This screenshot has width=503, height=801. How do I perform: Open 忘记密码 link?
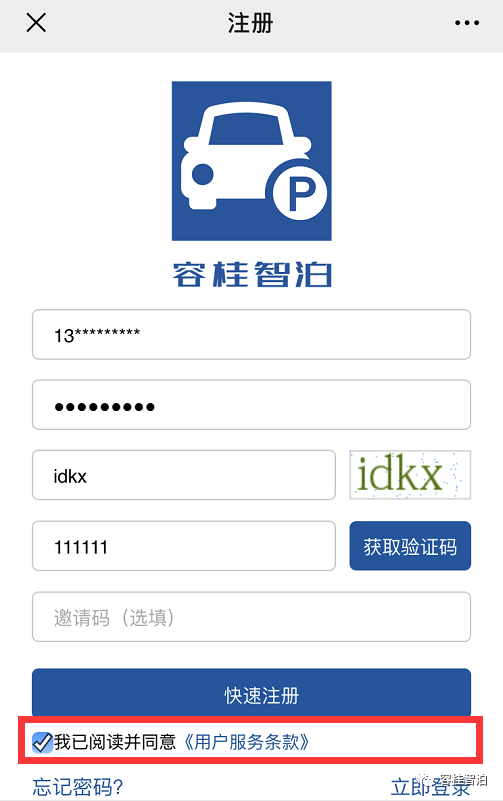coord(78,787)
